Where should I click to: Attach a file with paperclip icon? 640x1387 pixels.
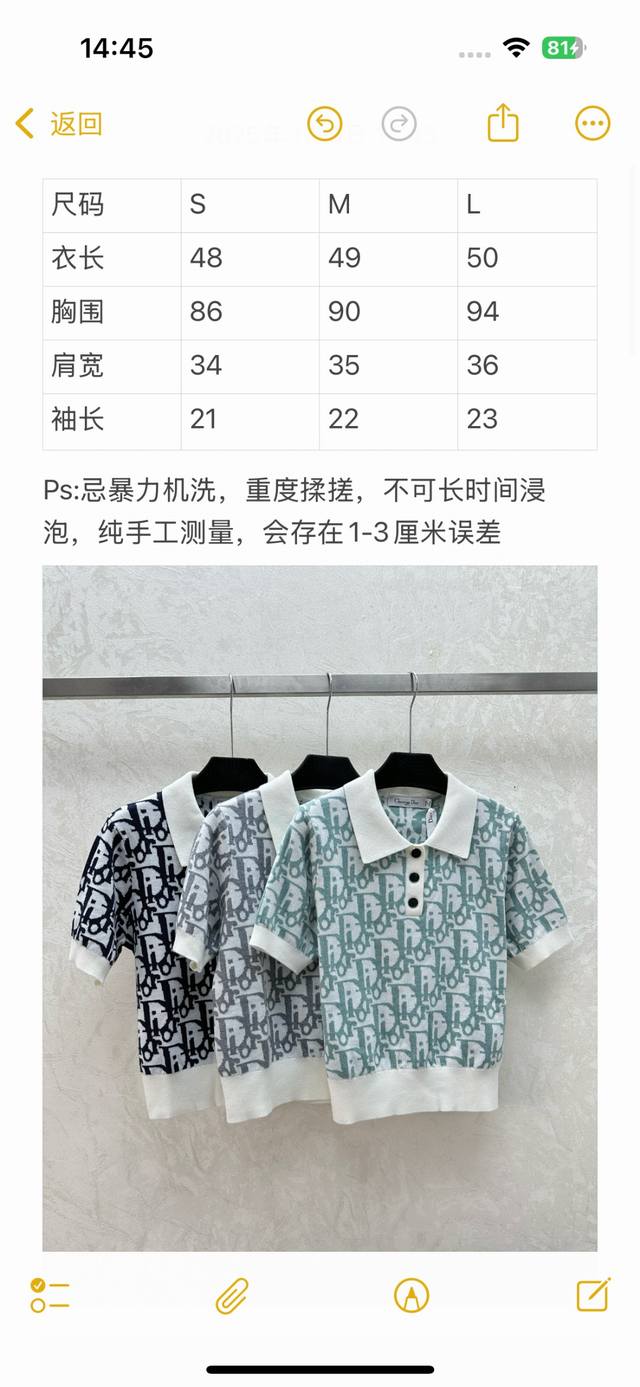[x=231, y=1295]
